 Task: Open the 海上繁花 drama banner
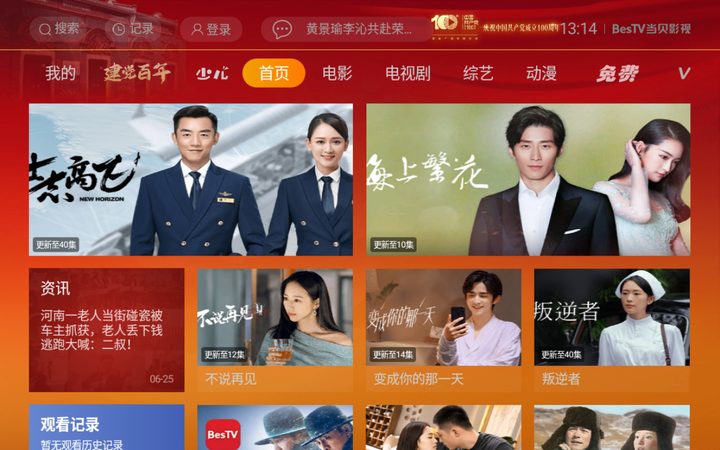pyautogui.click(x=527, y=180)
